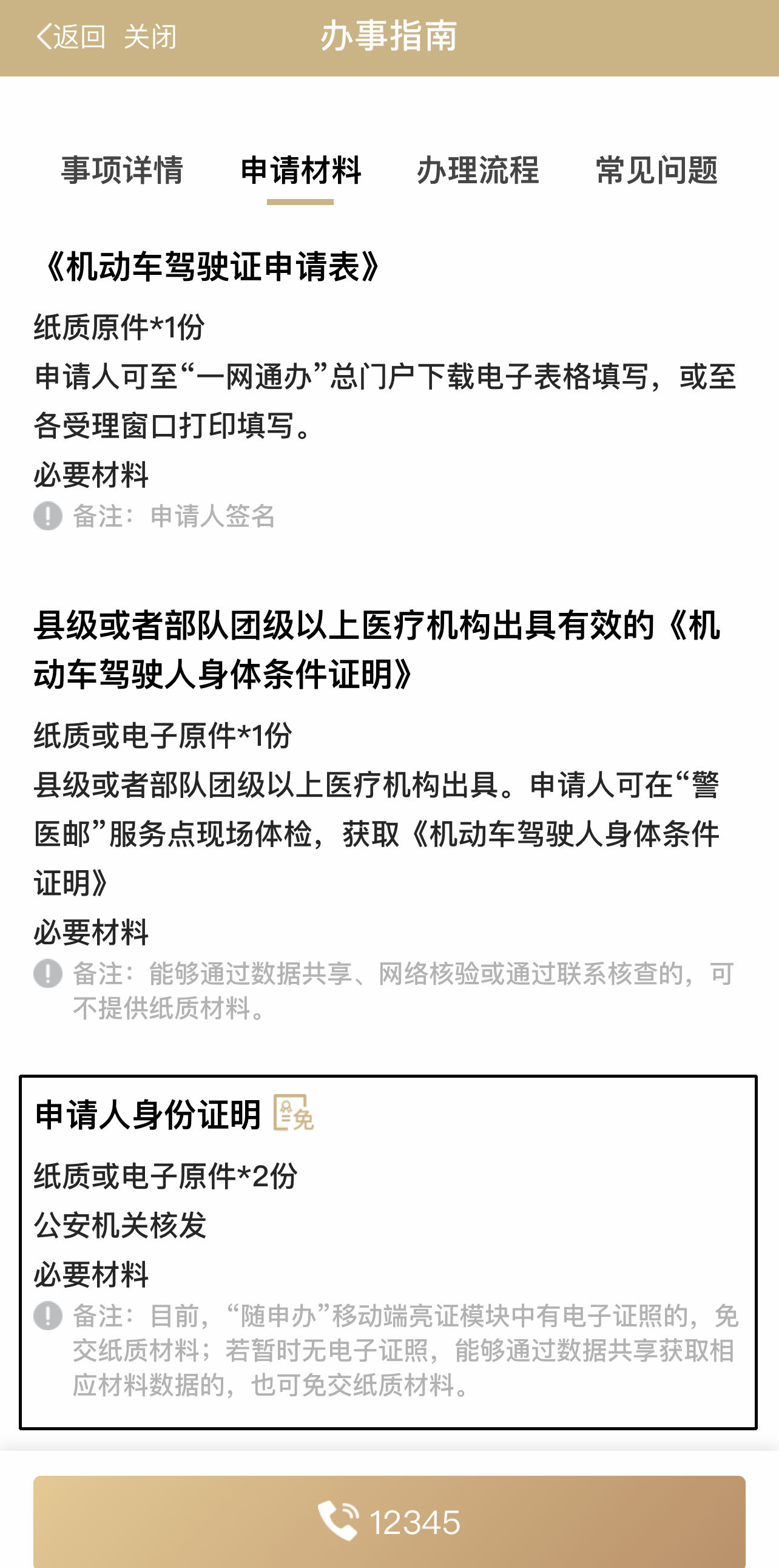The height and width of the screenshot is (1568, 779).
Task: Select the 申请材料 tab
Action: pos(301,170)
